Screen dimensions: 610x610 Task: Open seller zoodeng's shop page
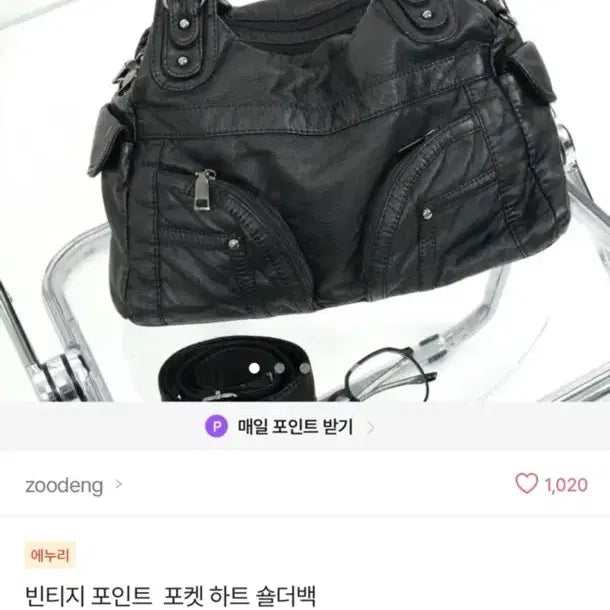[x=64, y=485]
